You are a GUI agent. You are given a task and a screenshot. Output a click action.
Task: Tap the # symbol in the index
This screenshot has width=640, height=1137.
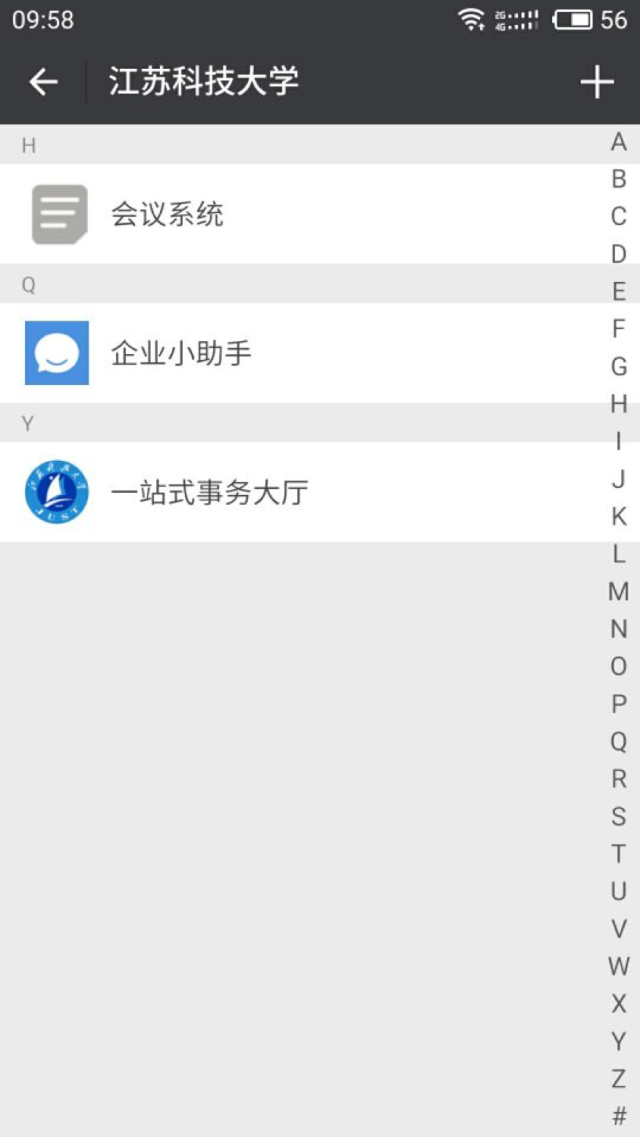click(619, 1116)
